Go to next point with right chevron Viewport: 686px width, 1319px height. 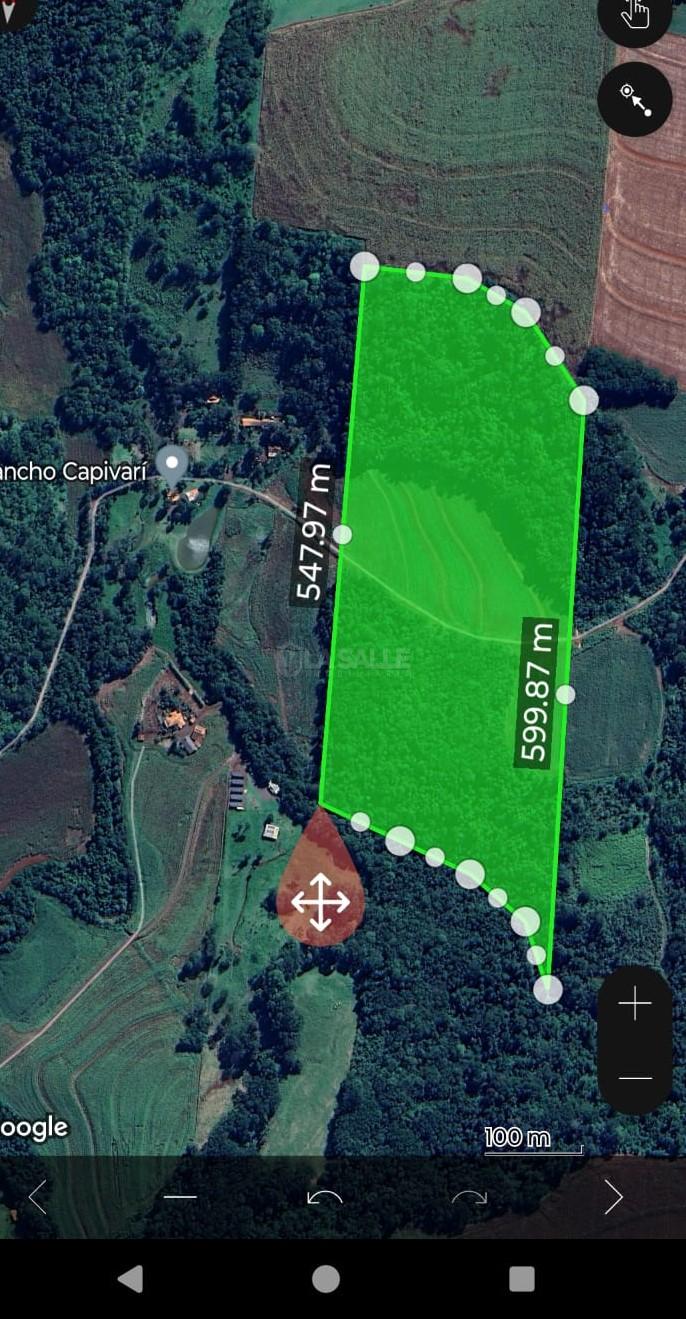tap(613, 1197)
